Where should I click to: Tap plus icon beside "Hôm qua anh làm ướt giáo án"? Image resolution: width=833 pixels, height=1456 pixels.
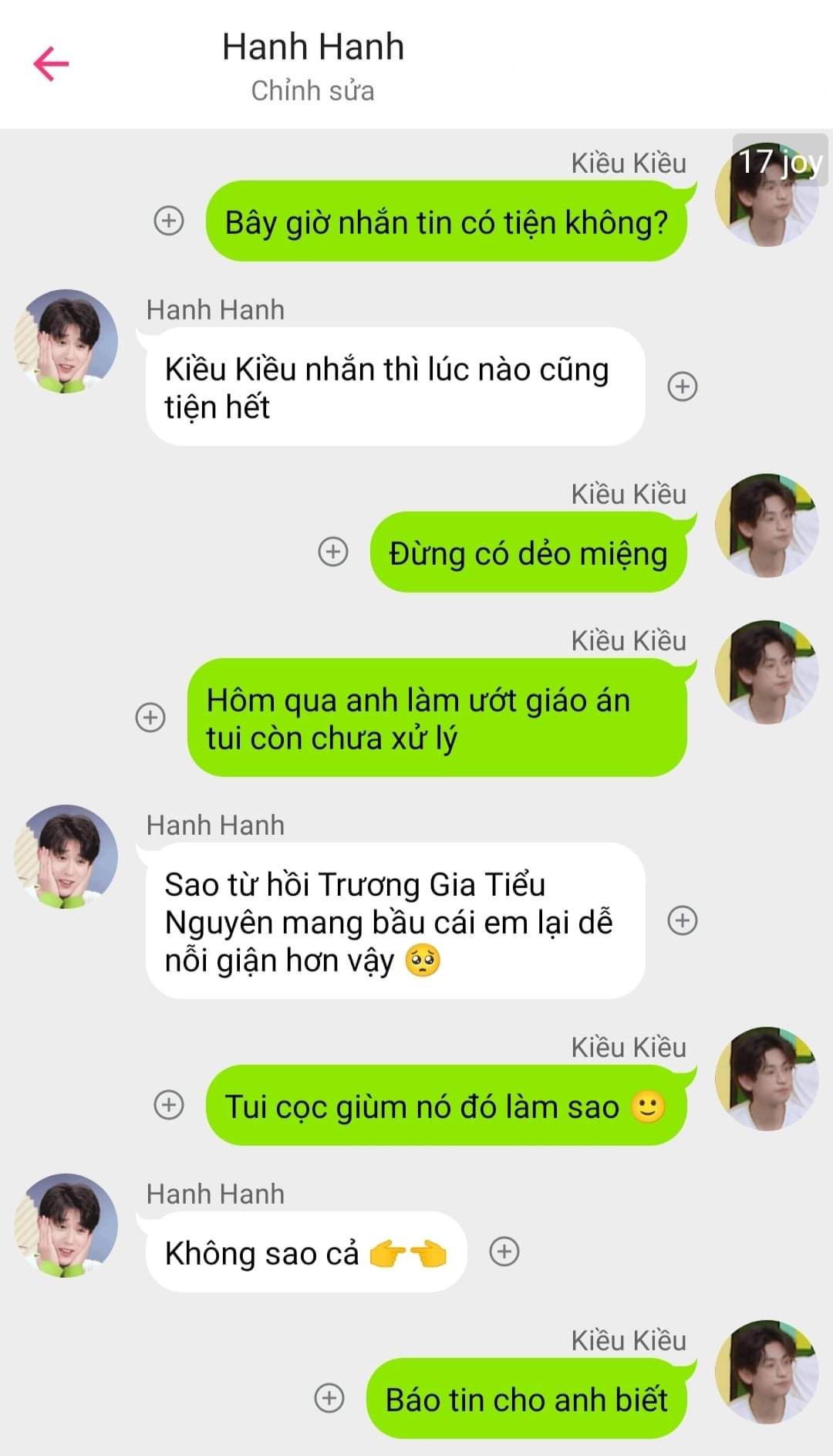click(x=150, y=717)
